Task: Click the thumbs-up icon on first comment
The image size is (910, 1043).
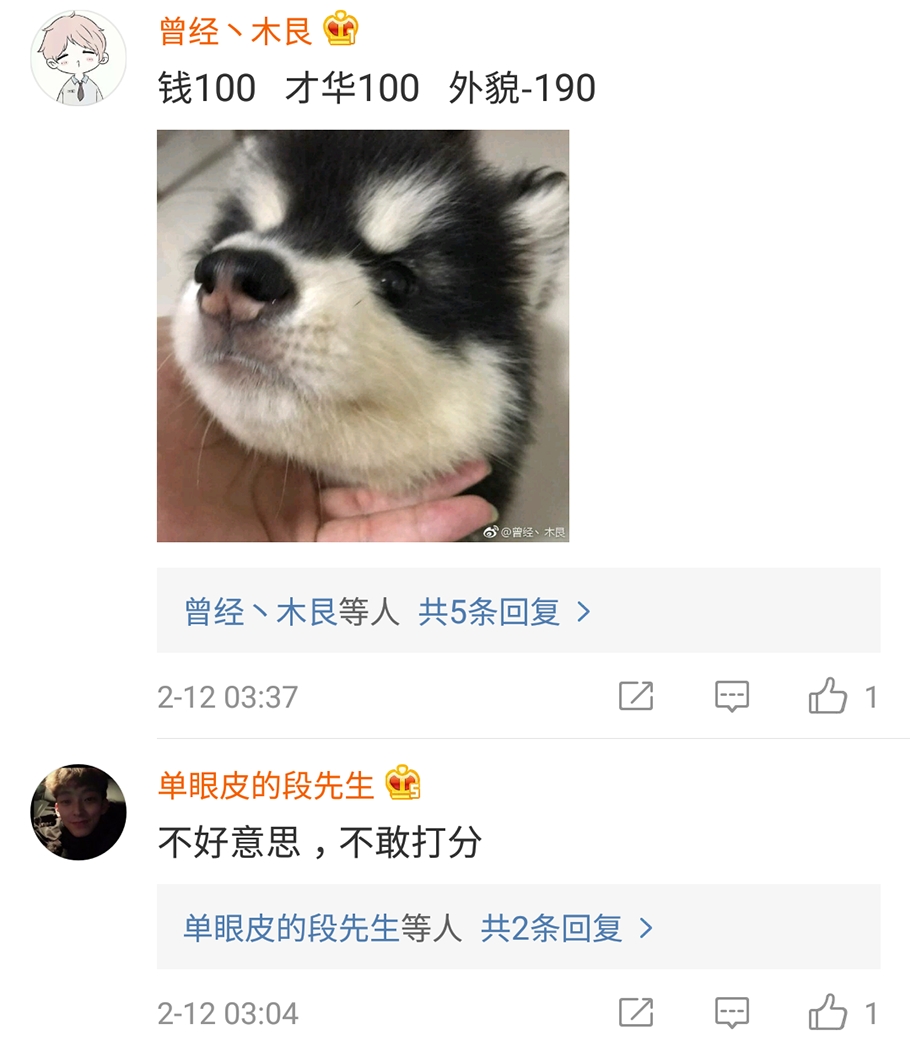Action: pos(826,693)
